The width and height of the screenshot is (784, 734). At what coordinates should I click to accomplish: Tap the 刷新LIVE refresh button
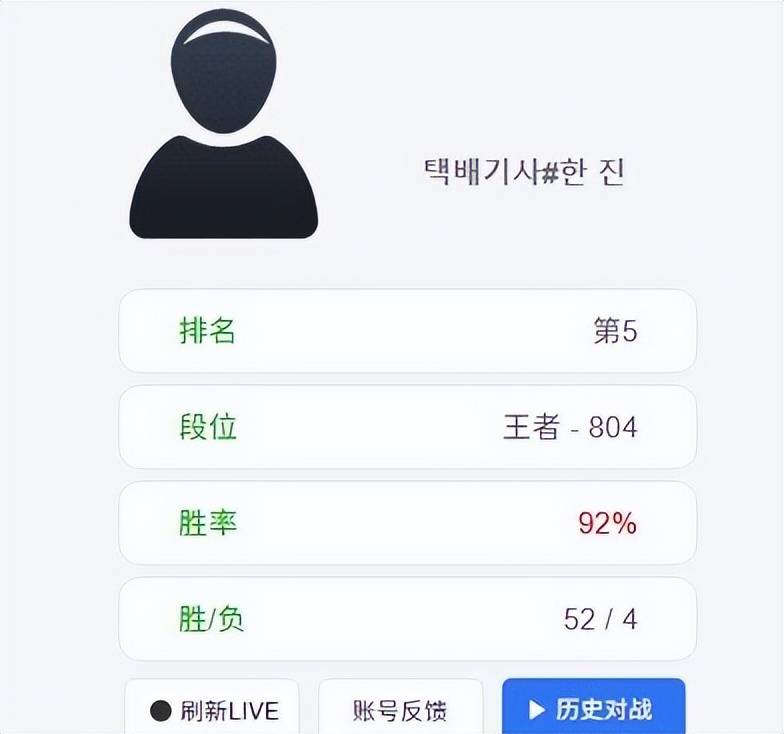(x=212, y=710)
